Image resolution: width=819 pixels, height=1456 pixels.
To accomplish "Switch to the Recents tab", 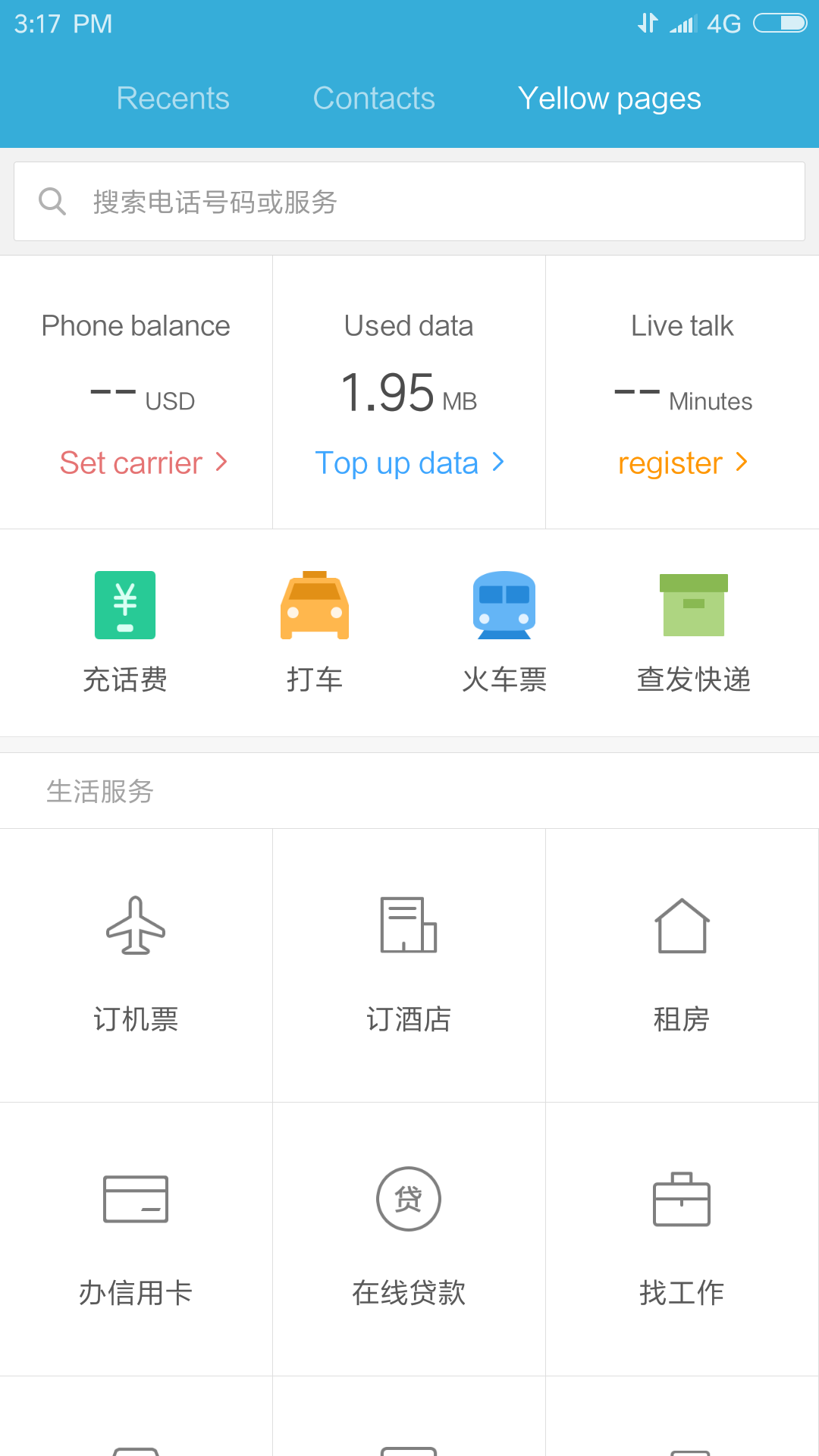I will (173, 99).
